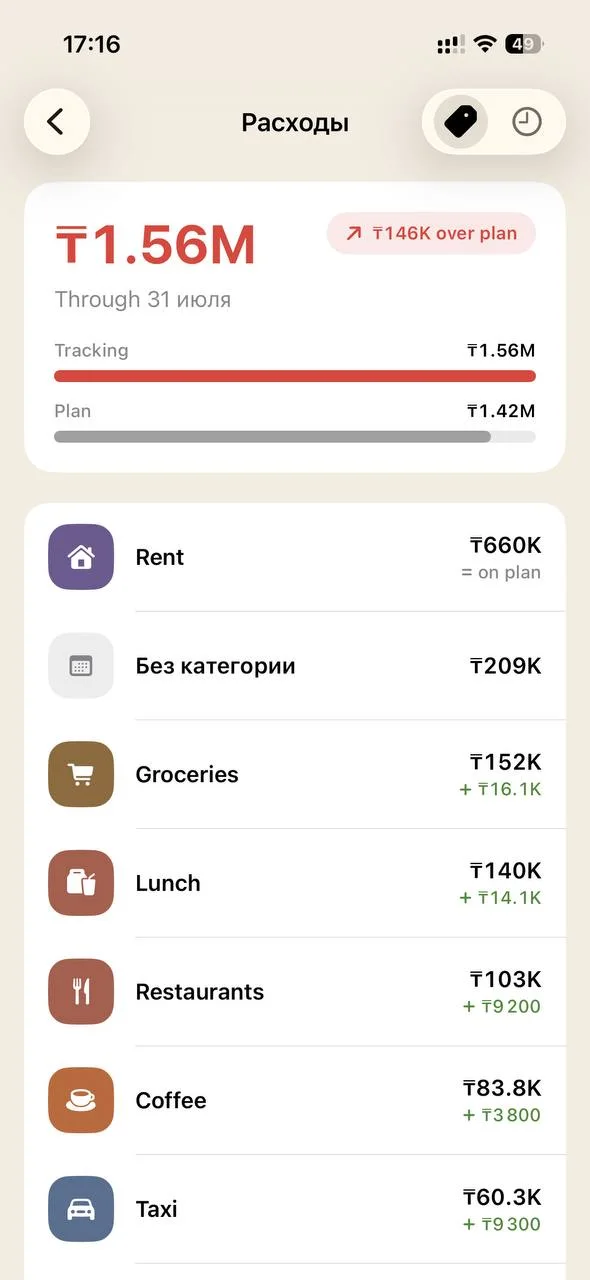
Task: Open the Coffee category row
Action: point(295,1100)
